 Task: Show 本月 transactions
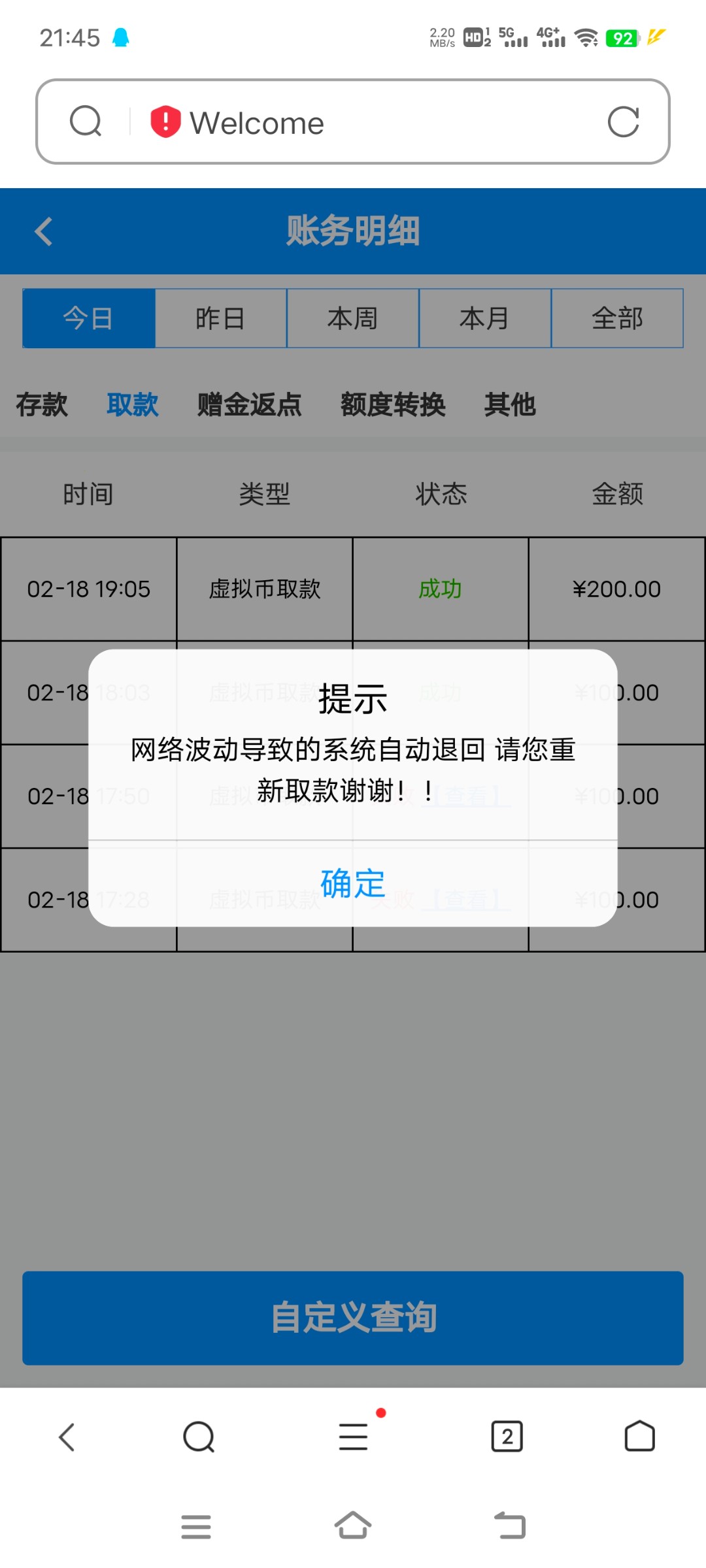[x=485, y=318]
